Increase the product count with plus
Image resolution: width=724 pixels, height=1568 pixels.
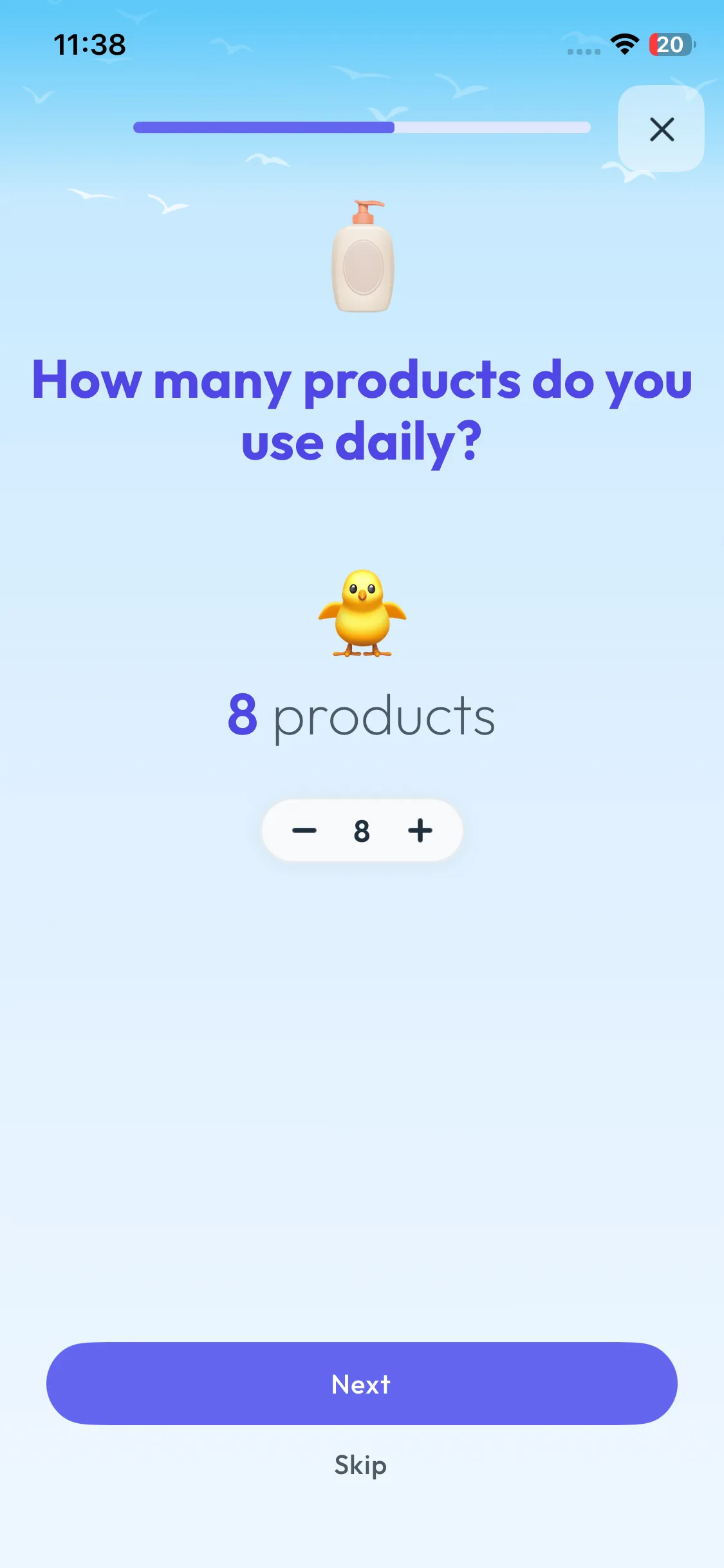(x=420, y=830)
